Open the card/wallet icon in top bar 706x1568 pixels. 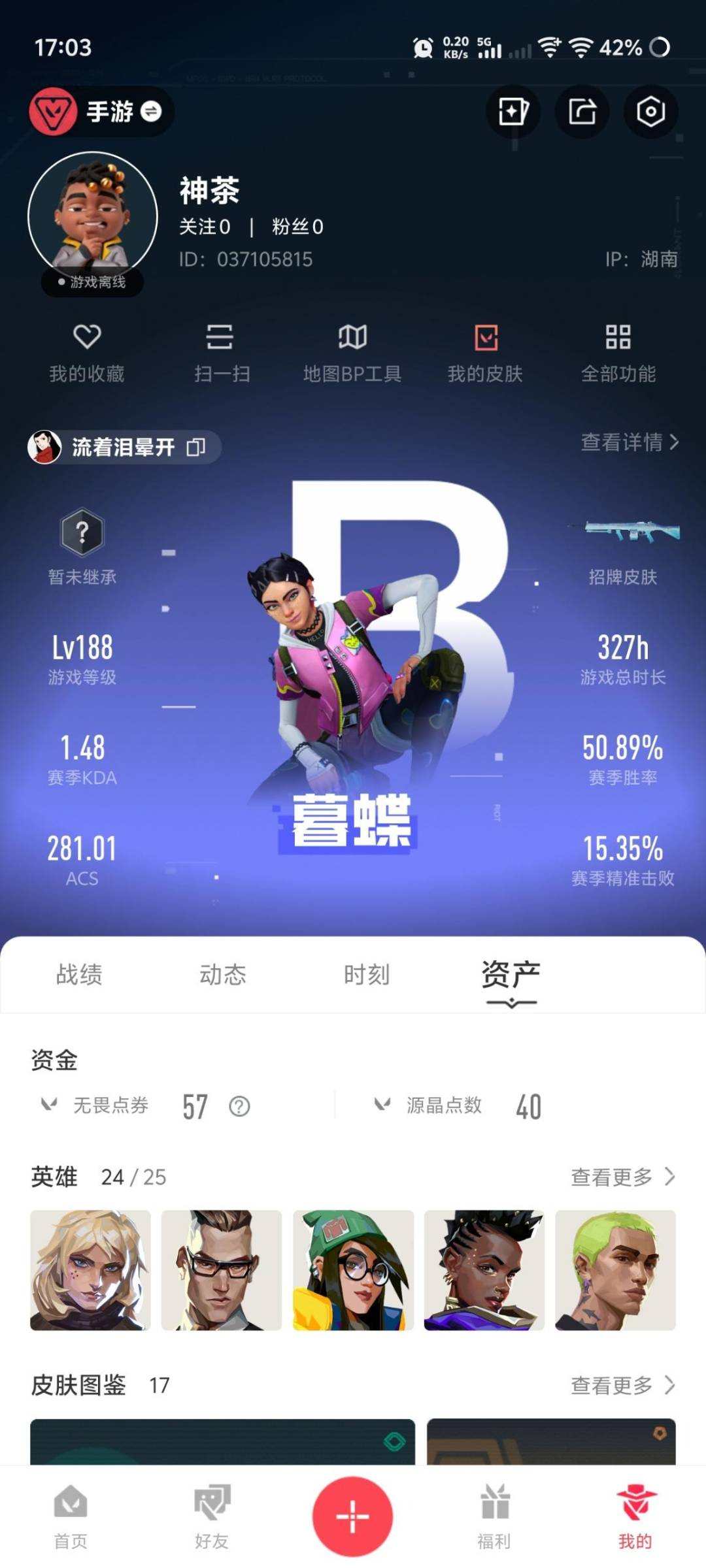(x=513, y=112)
